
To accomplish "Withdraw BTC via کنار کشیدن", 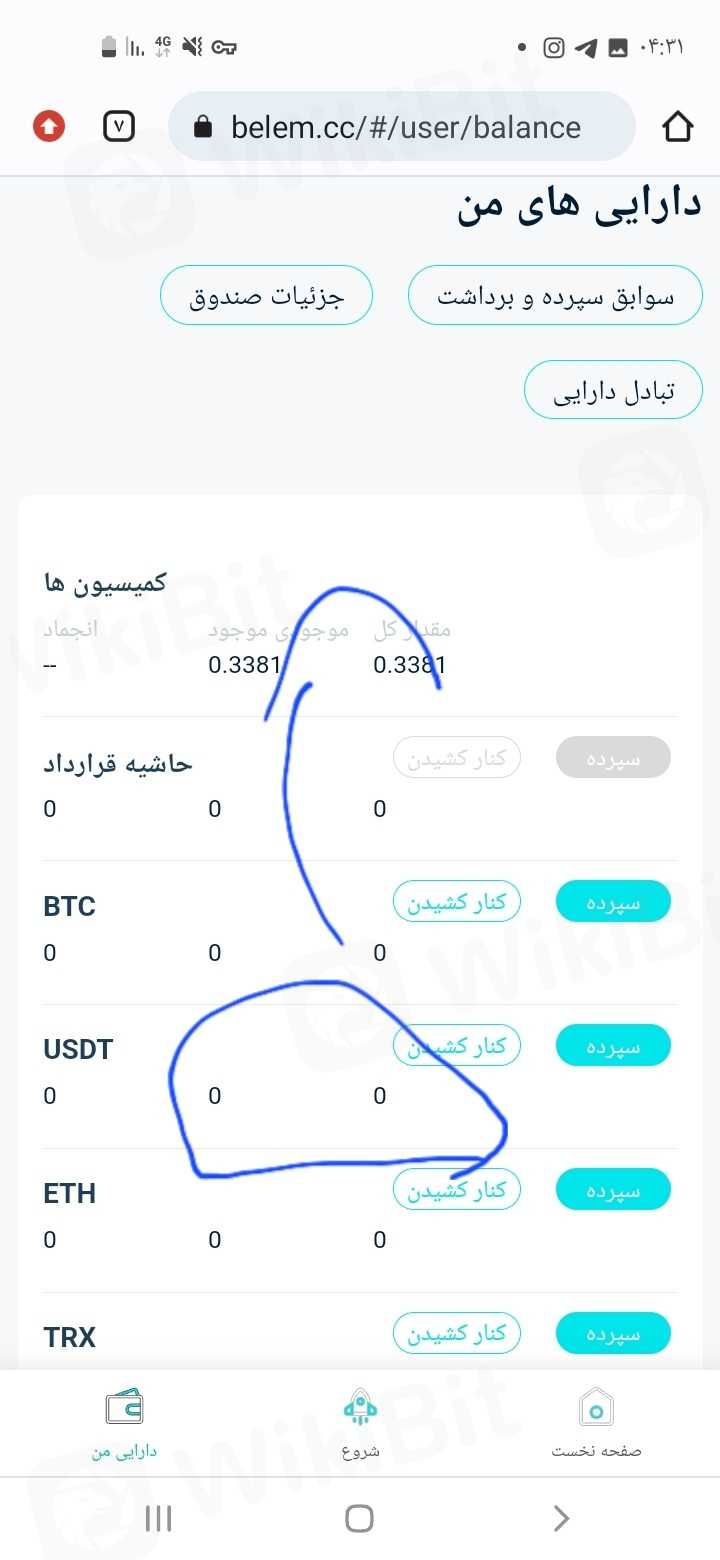I will [x=457, y=903].
